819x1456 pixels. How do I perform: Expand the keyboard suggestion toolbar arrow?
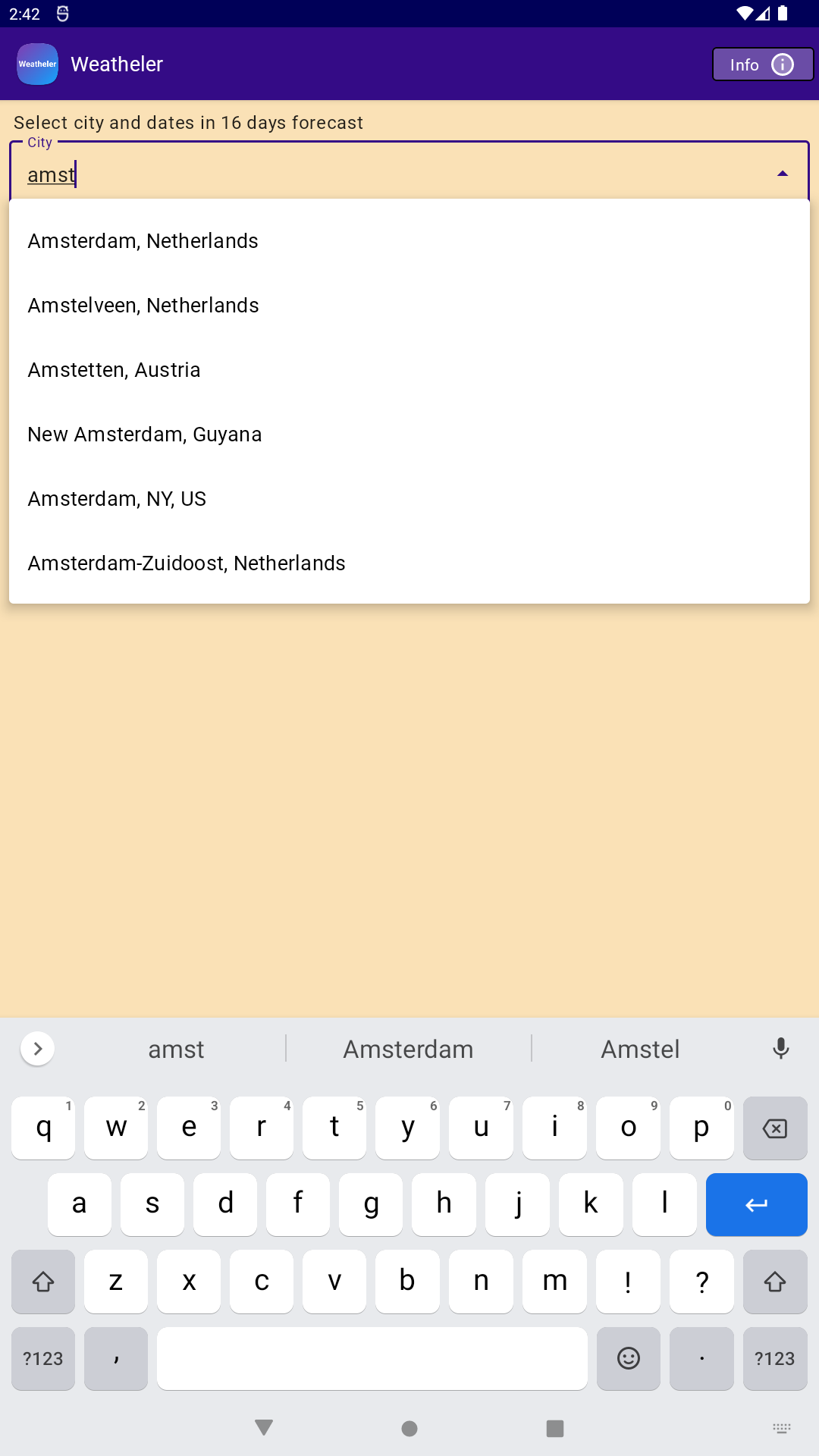[38, 1049]
